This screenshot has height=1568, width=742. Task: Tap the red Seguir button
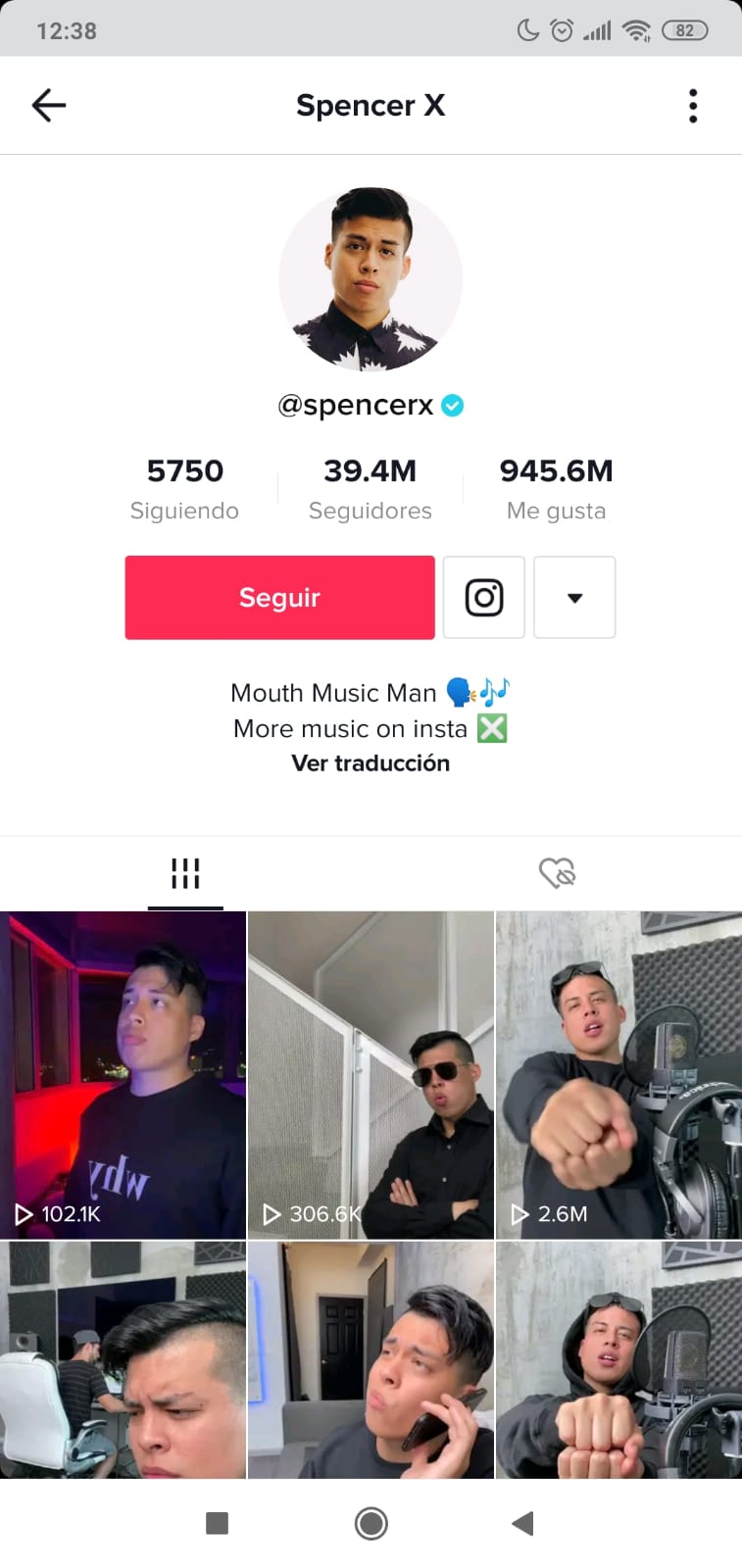tap(279, 598)
